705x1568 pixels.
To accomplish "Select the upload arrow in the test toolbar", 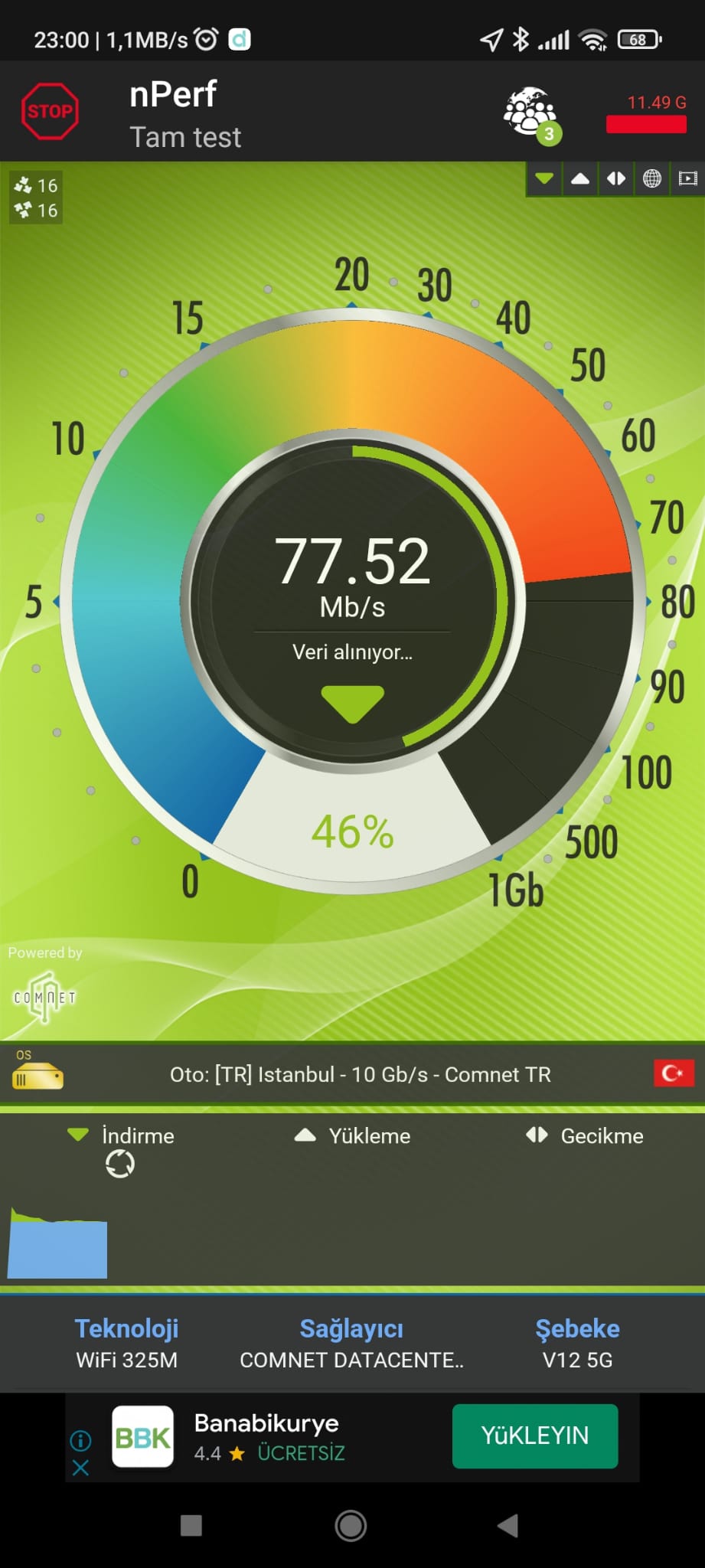I will (x=580, y=178).
